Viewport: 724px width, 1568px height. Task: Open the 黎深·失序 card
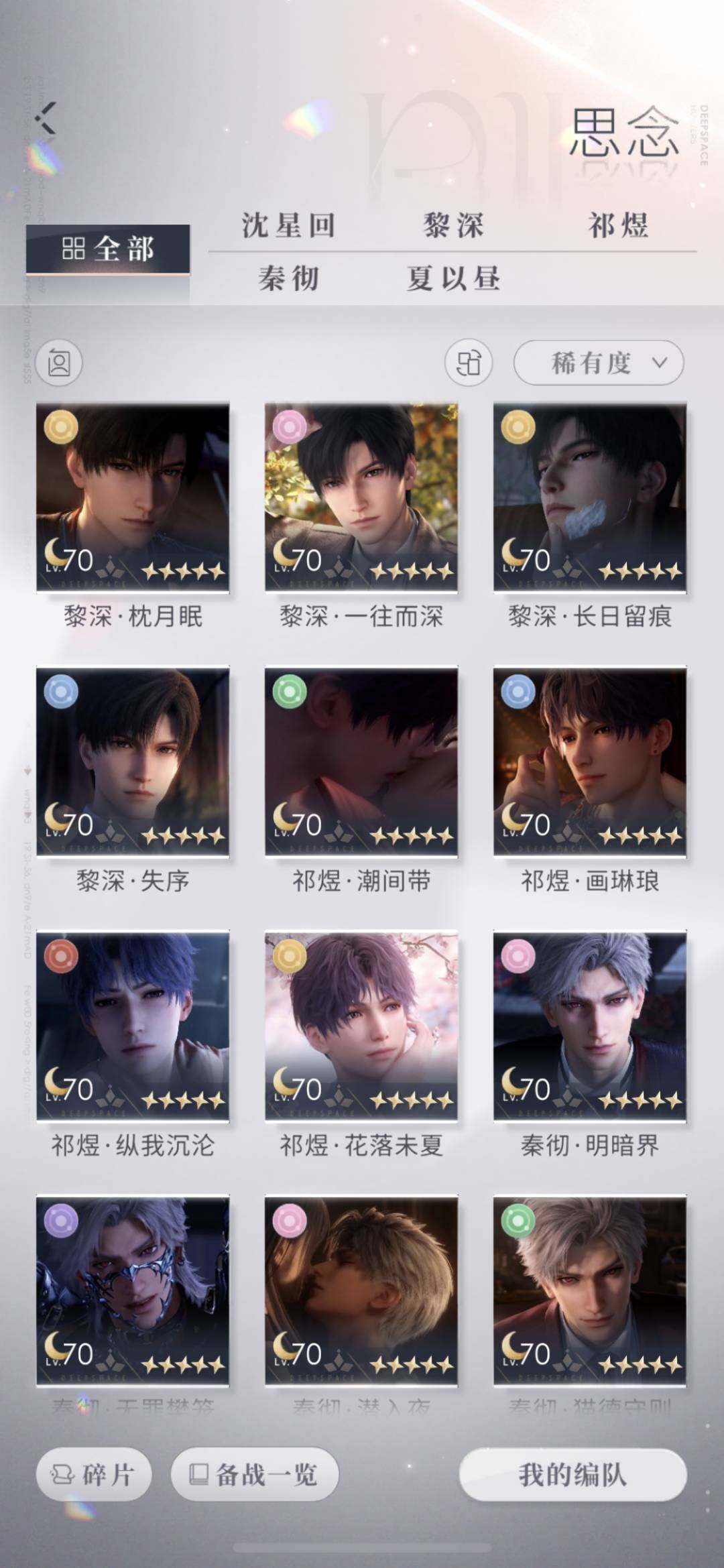(x=133, y=762)
